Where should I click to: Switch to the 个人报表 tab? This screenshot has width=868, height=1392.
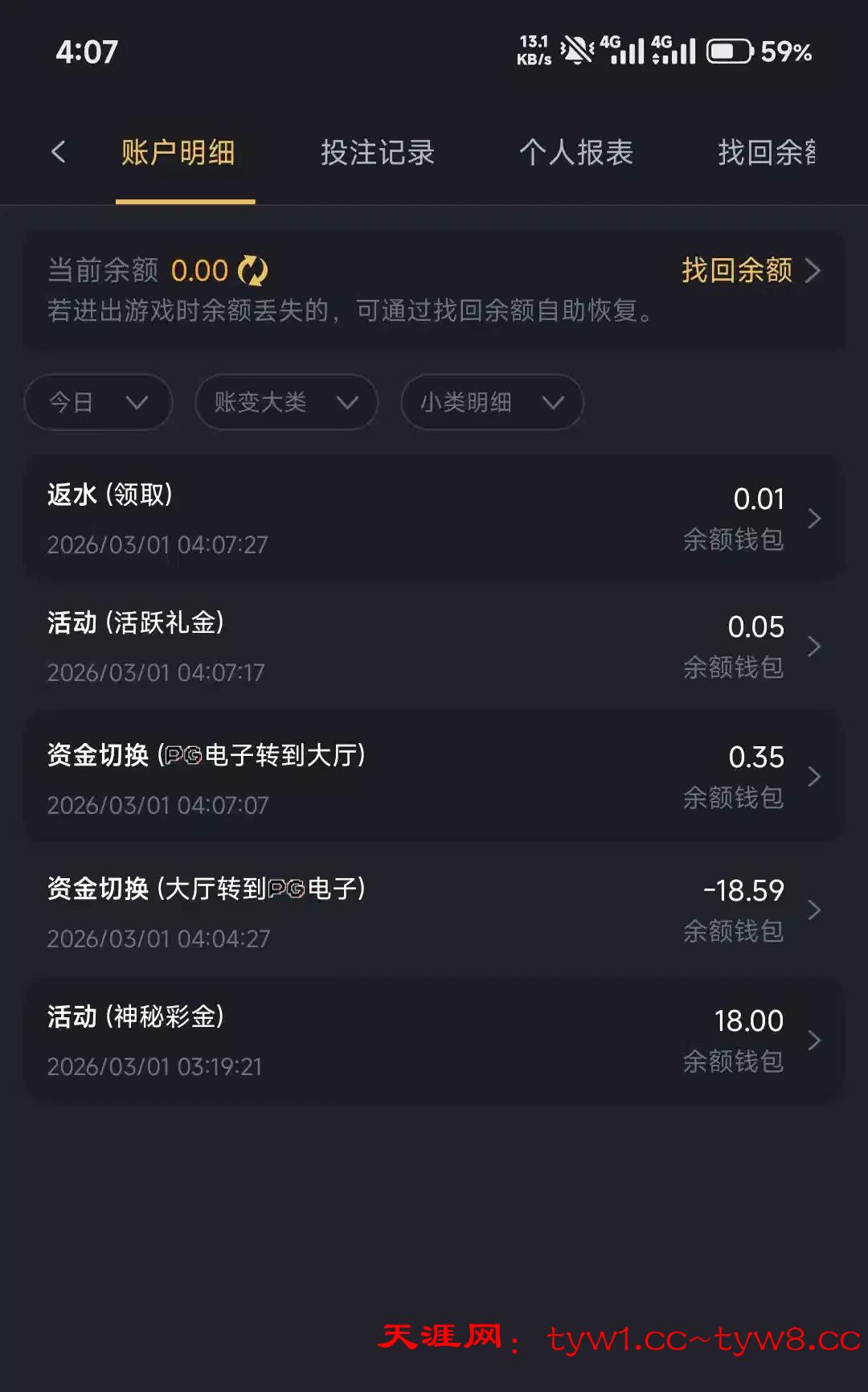pyautogui.click(x=576, y=153)
